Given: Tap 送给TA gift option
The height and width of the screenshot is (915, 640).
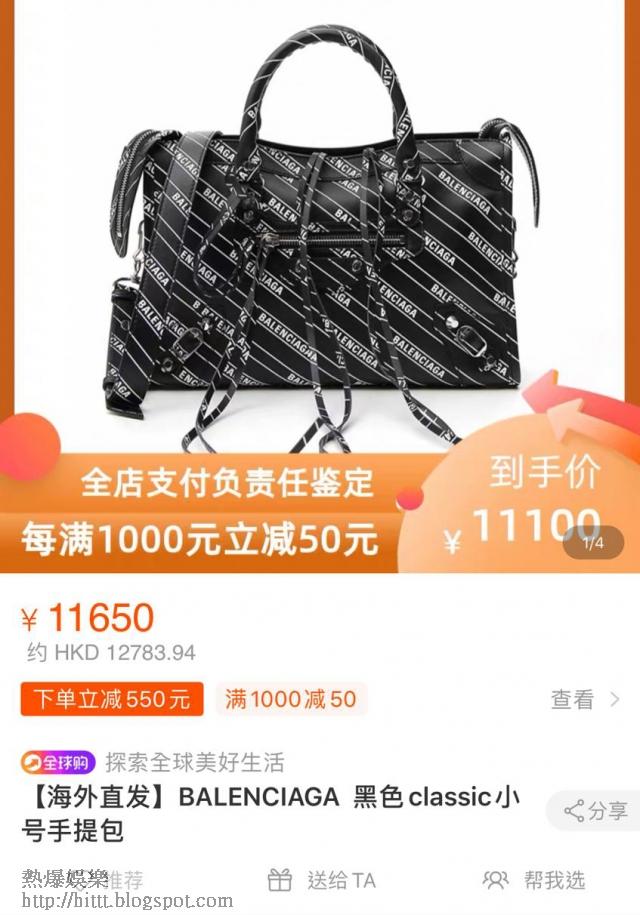Looking at the screenshot, I should coord(322,880).
